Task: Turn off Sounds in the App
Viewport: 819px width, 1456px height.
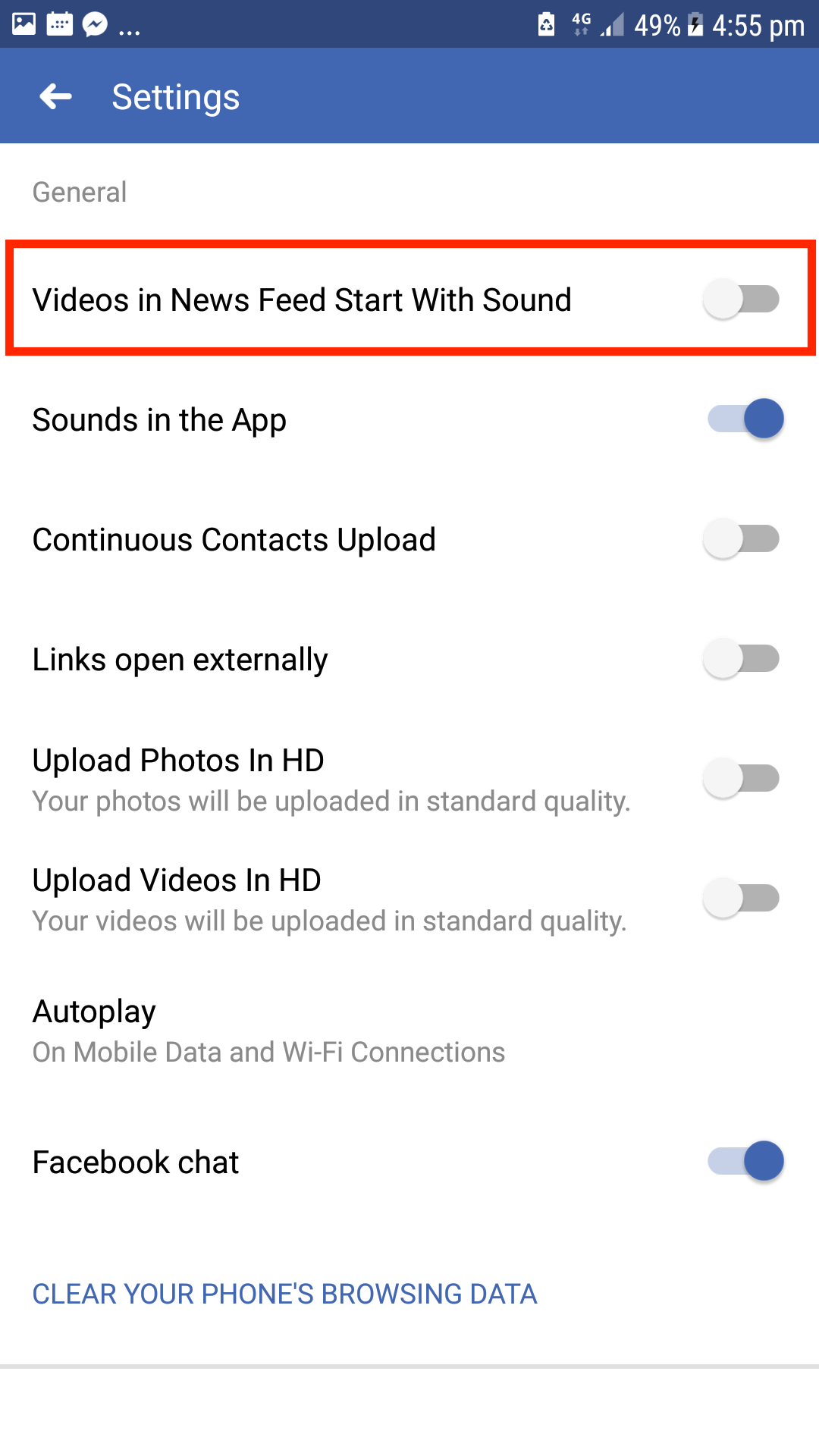Action: click(745, 419)
